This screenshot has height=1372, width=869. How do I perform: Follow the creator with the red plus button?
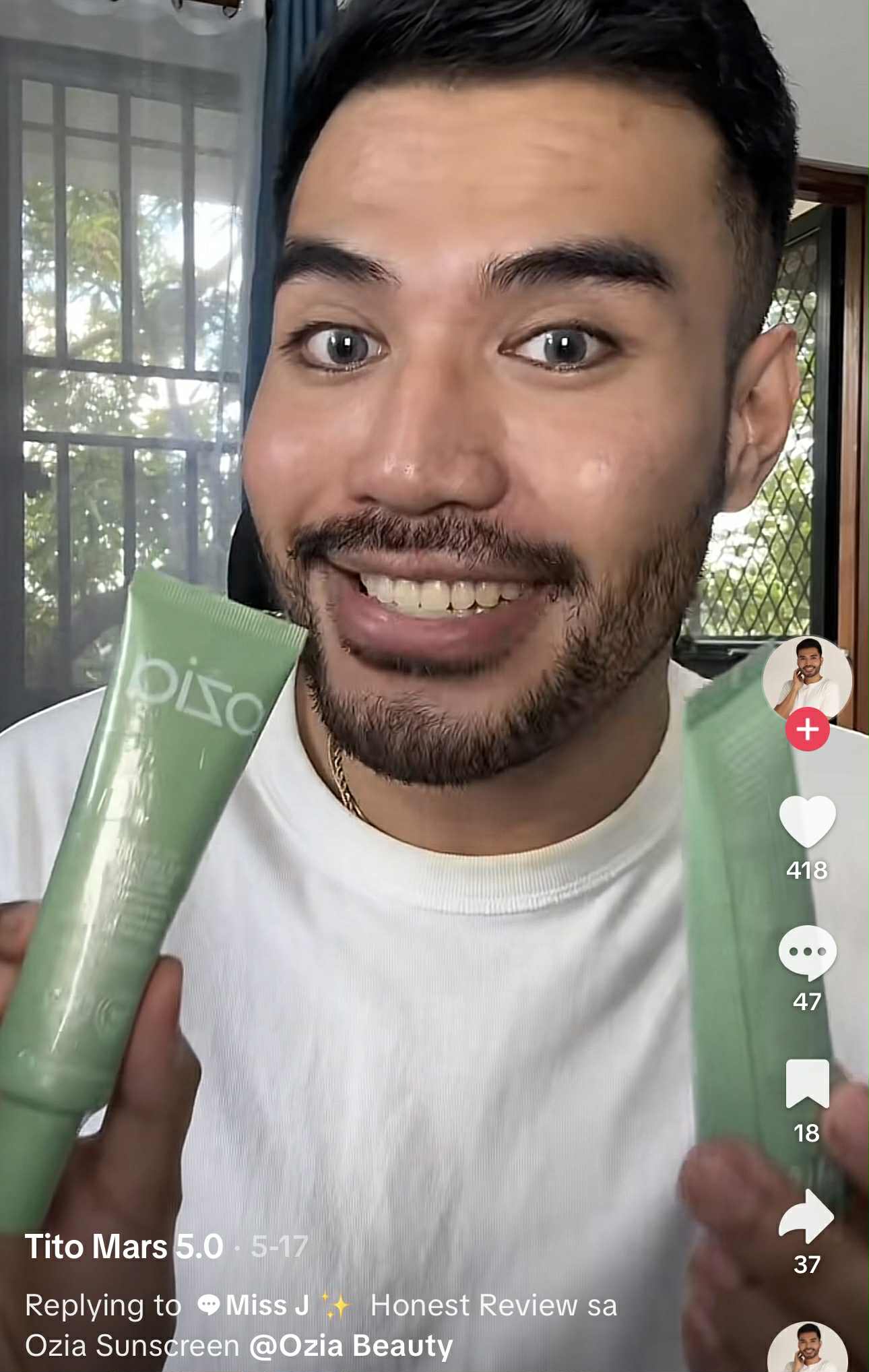(807, 729)
